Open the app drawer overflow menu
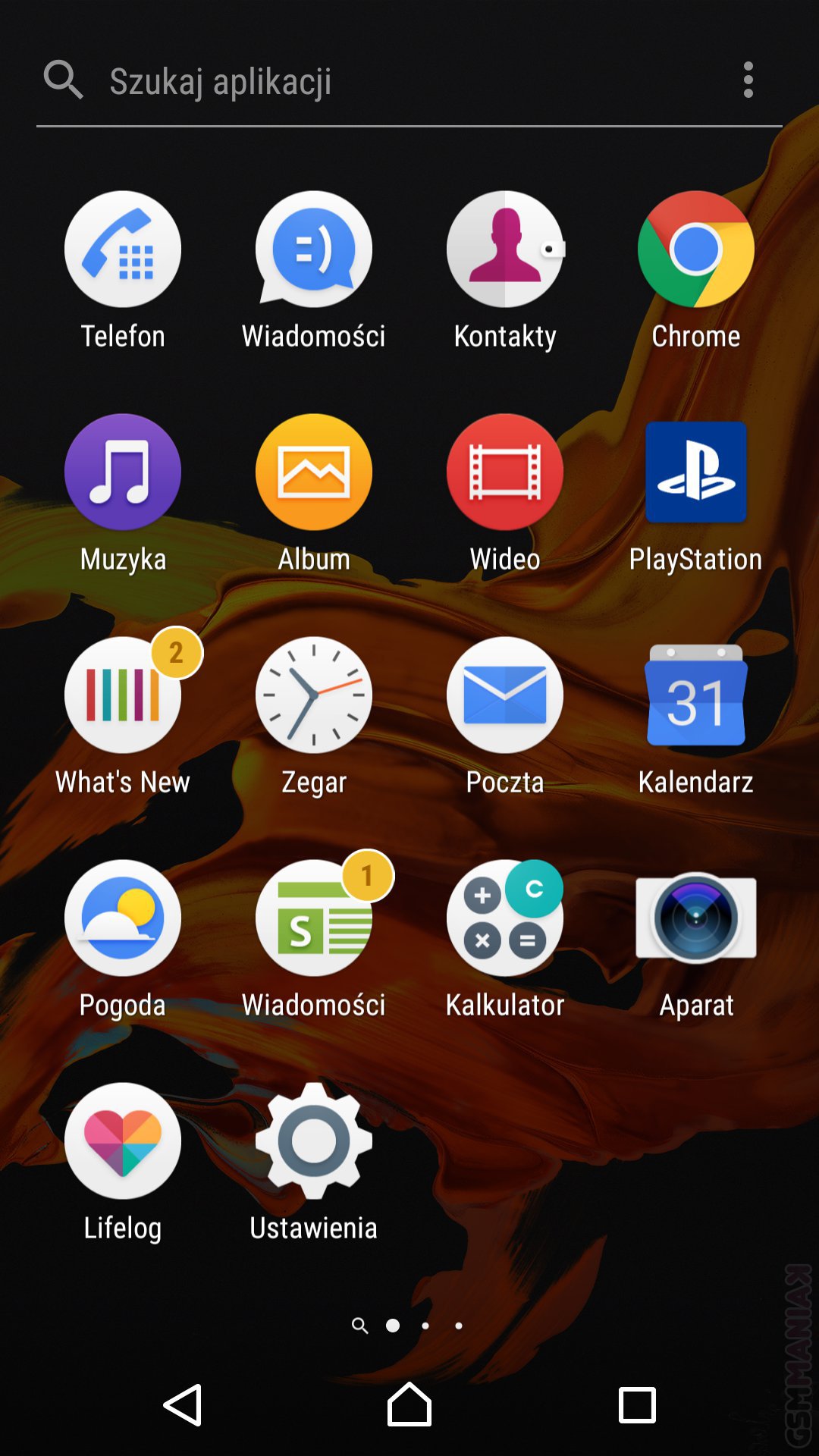The height and width of the screenshot is (1456, 819). 748,80
